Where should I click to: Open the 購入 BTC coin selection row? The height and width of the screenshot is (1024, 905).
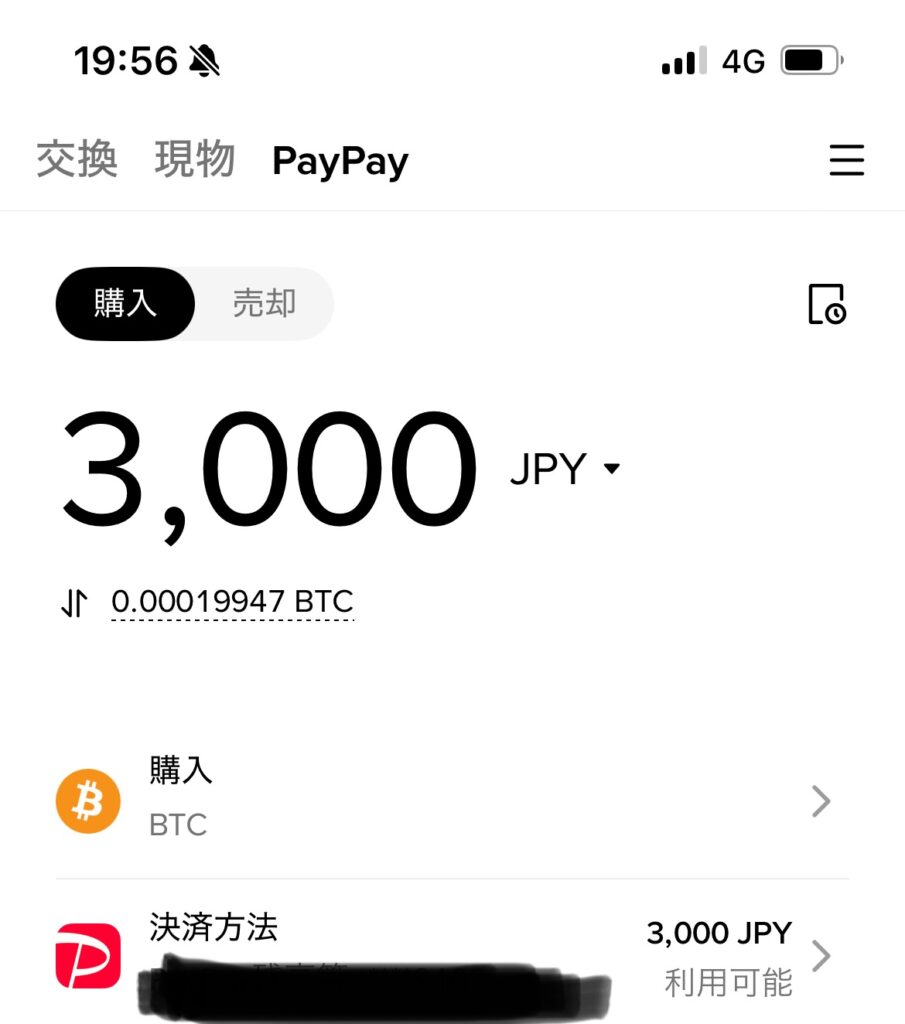coord(452,801)
